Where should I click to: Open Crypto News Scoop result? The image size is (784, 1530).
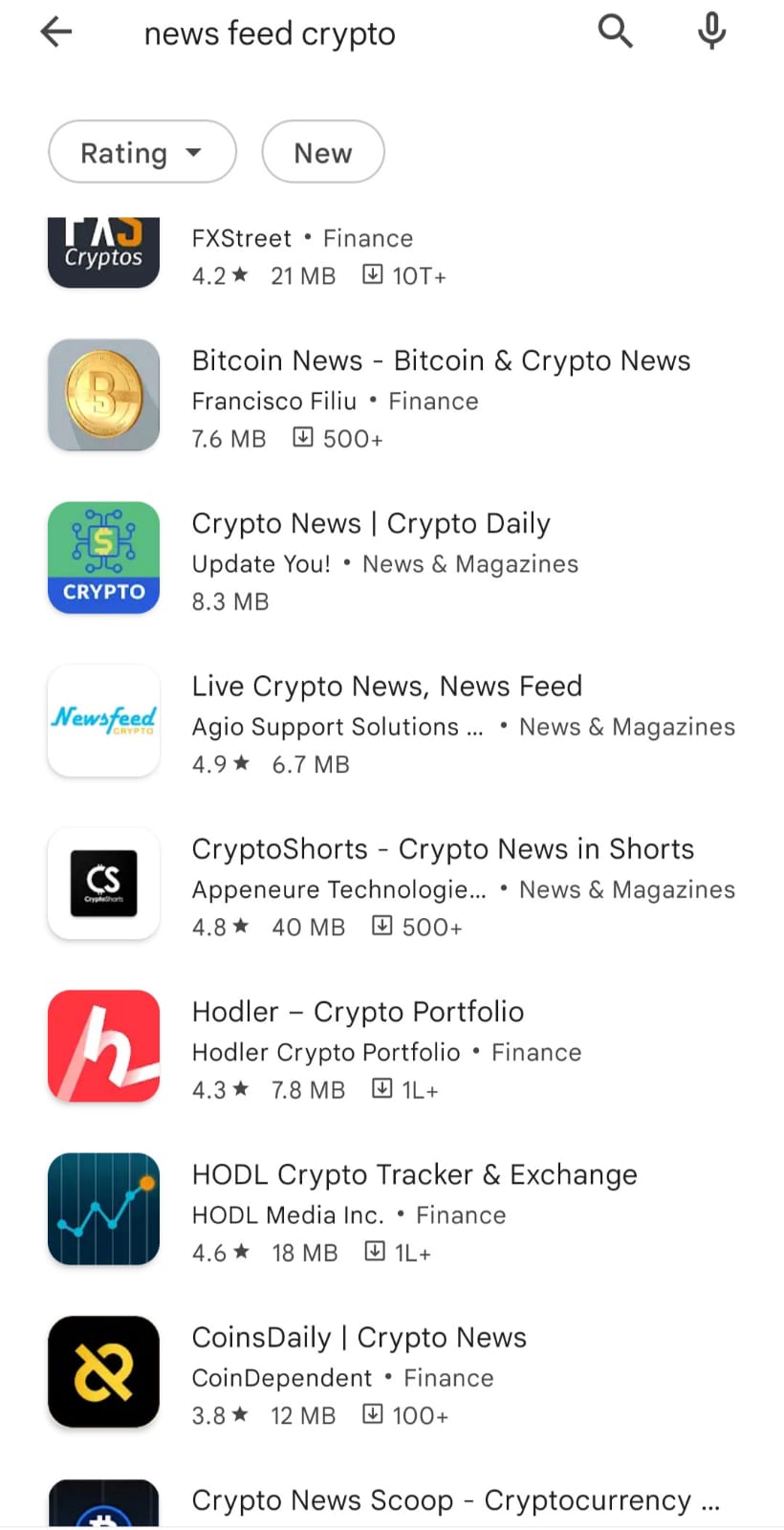pyautogui.click(x=392, y=1501)
